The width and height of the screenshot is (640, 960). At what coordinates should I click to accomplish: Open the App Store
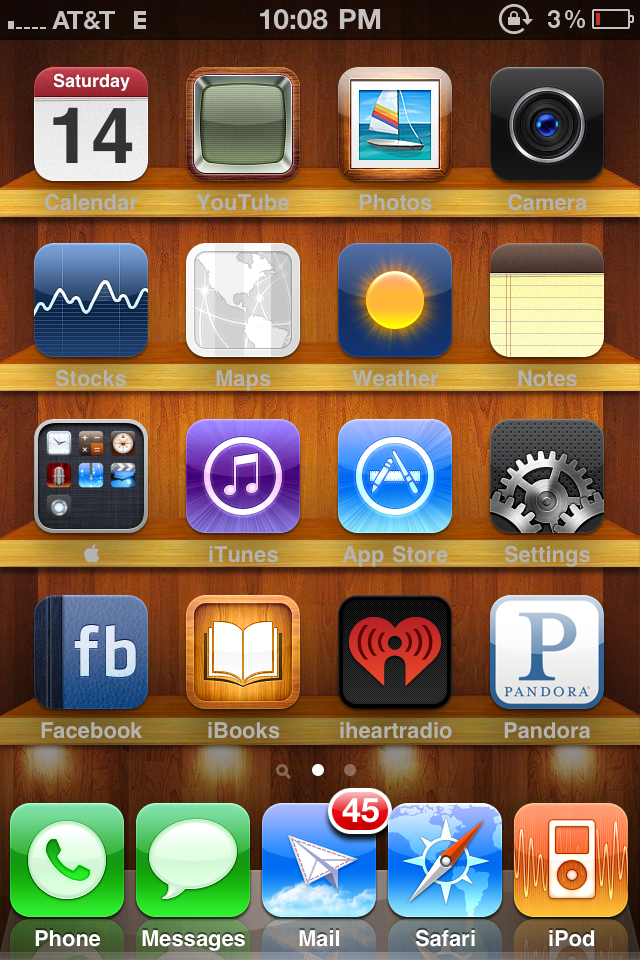pos(395,476)
